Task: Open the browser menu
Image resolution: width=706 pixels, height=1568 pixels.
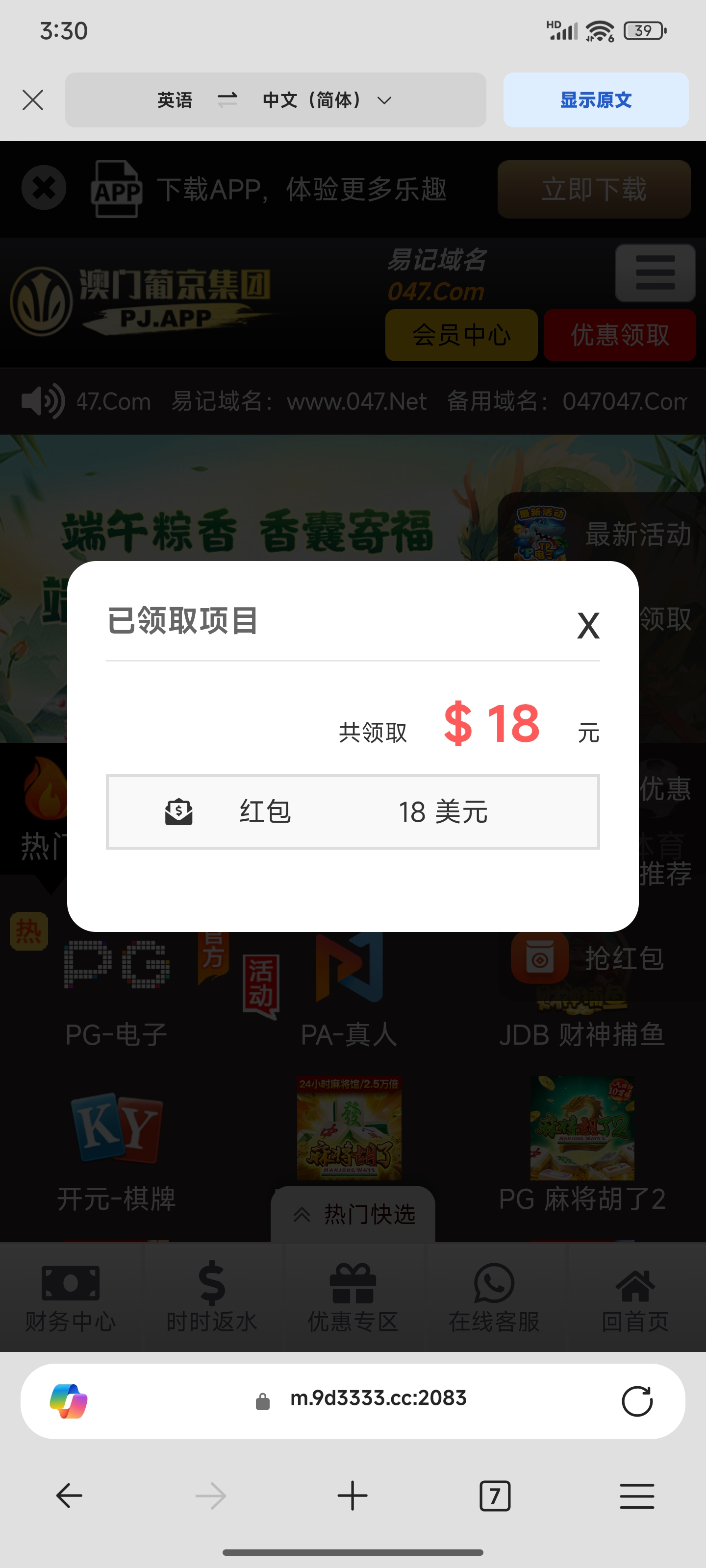Action: point(636,1495)
